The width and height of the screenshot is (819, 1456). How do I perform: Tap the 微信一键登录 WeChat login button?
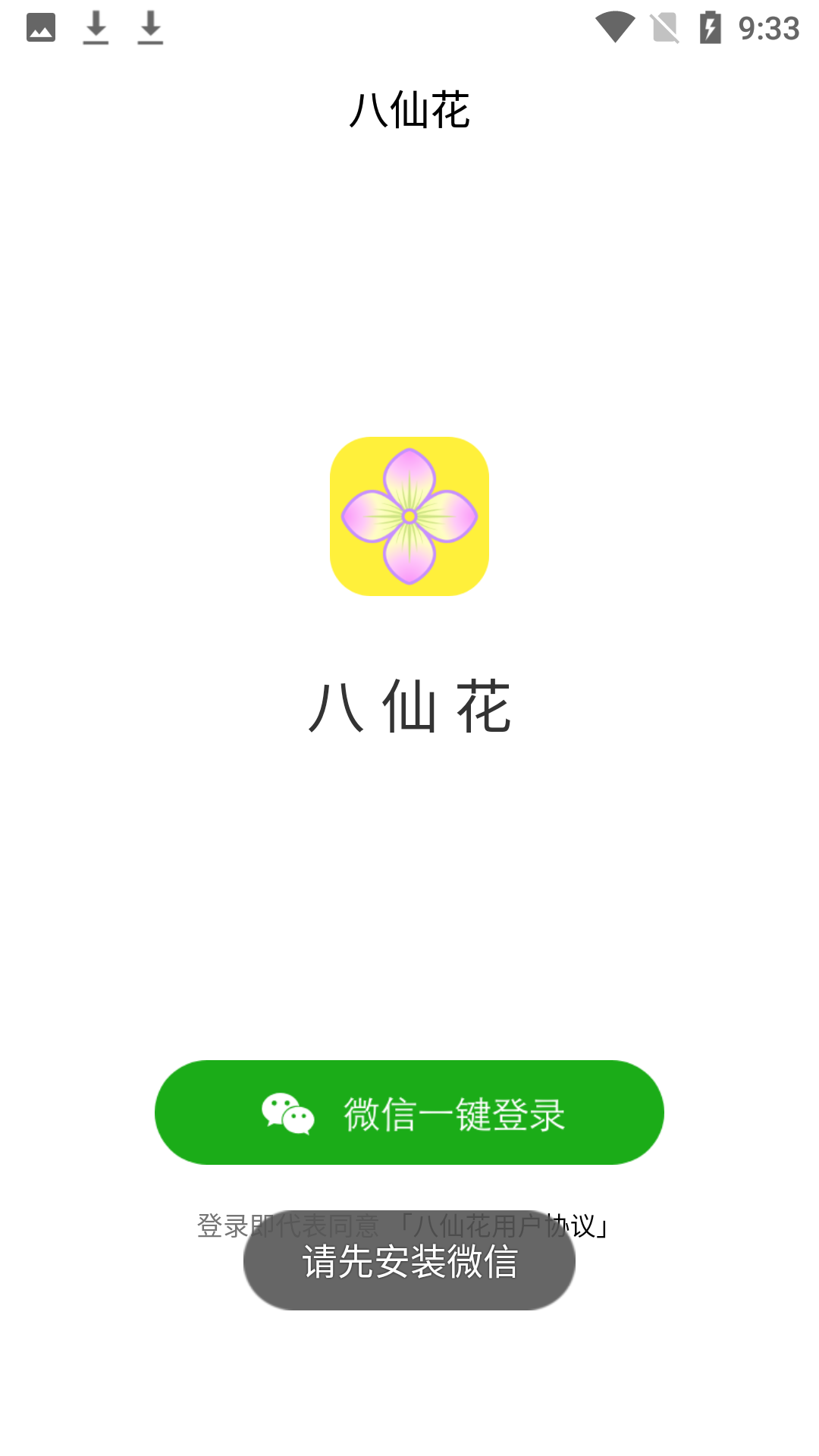pyautogui.click(x=409, y=1112)
